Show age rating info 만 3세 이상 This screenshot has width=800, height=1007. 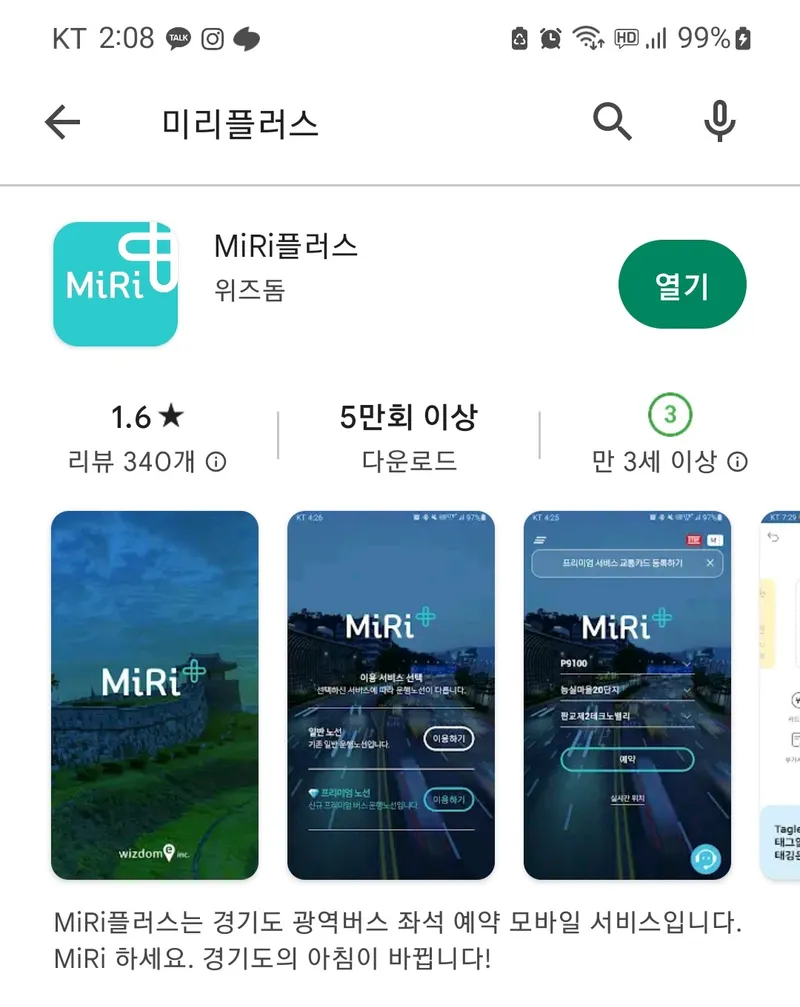coord(737,462)
